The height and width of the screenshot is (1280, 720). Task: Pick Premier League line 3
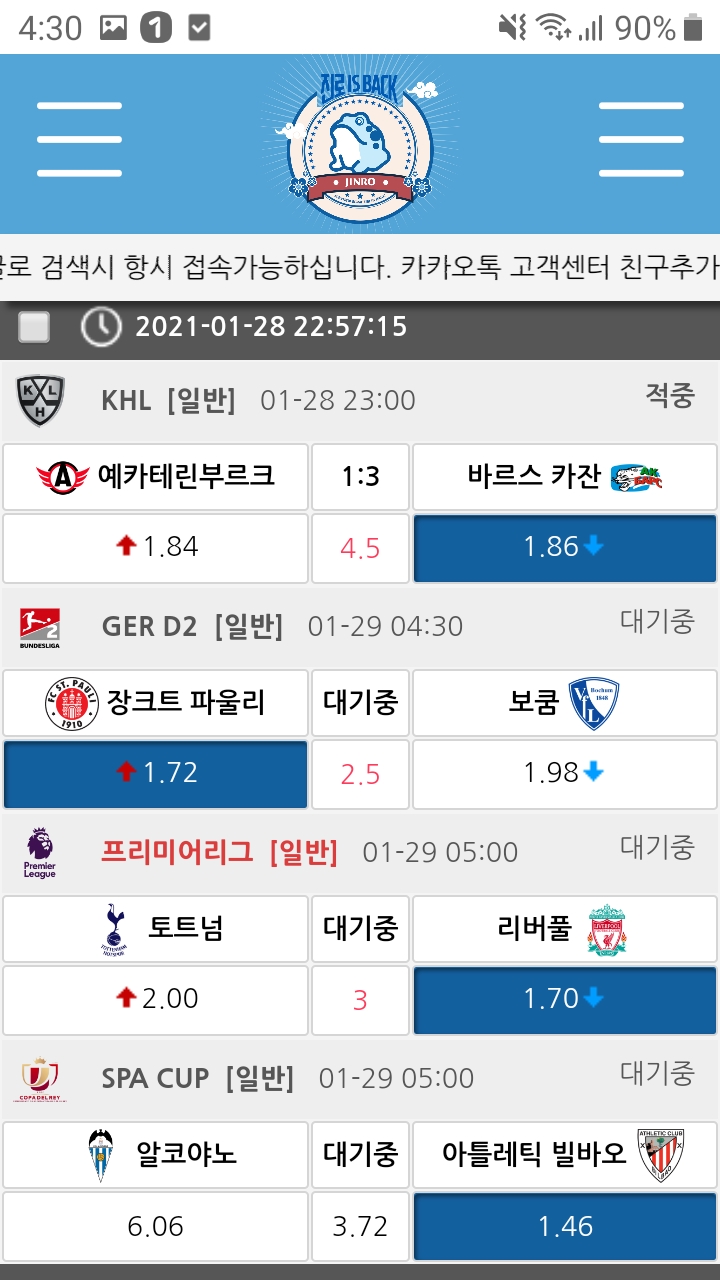[x=360, y=1000]
